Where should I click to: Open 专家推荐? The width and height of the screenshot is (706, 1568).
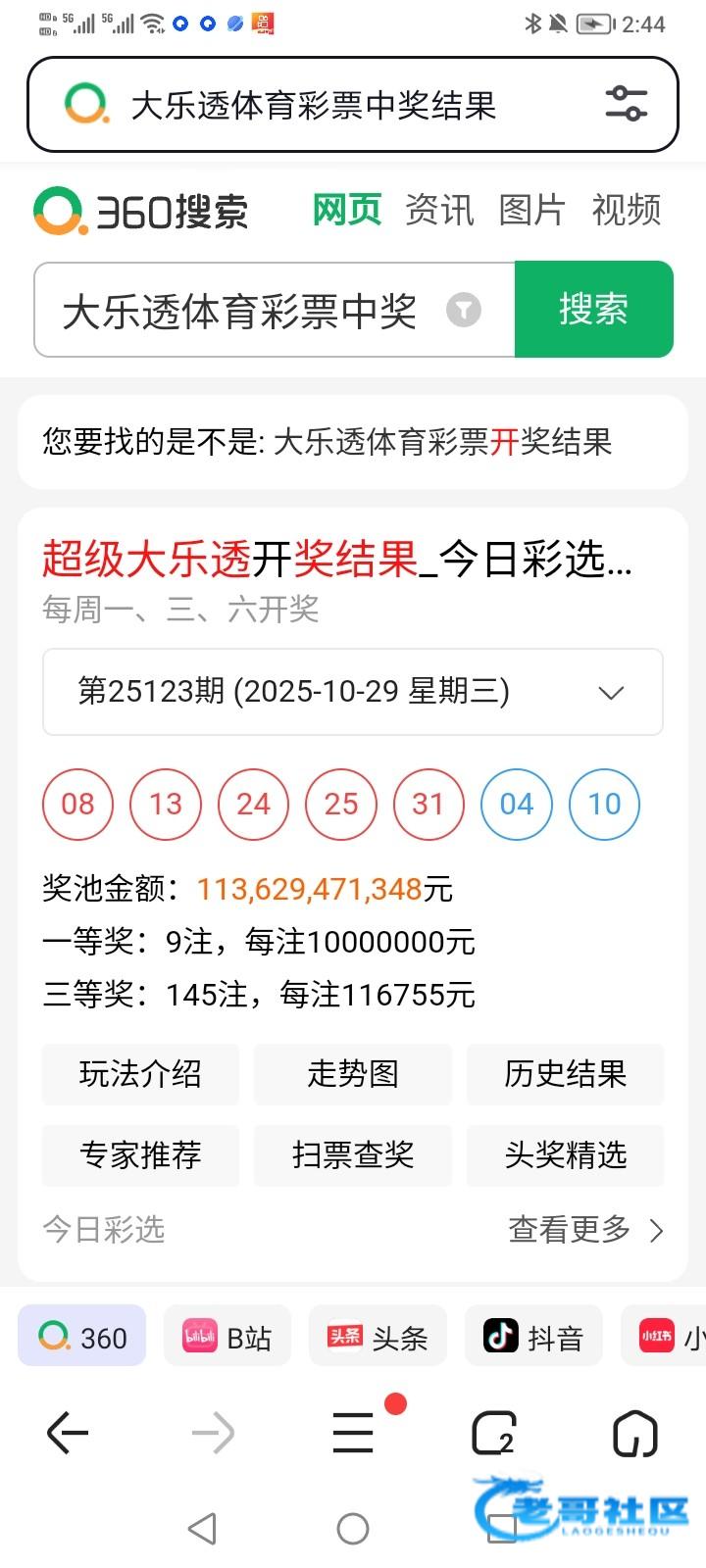[x=140, y=1154]
